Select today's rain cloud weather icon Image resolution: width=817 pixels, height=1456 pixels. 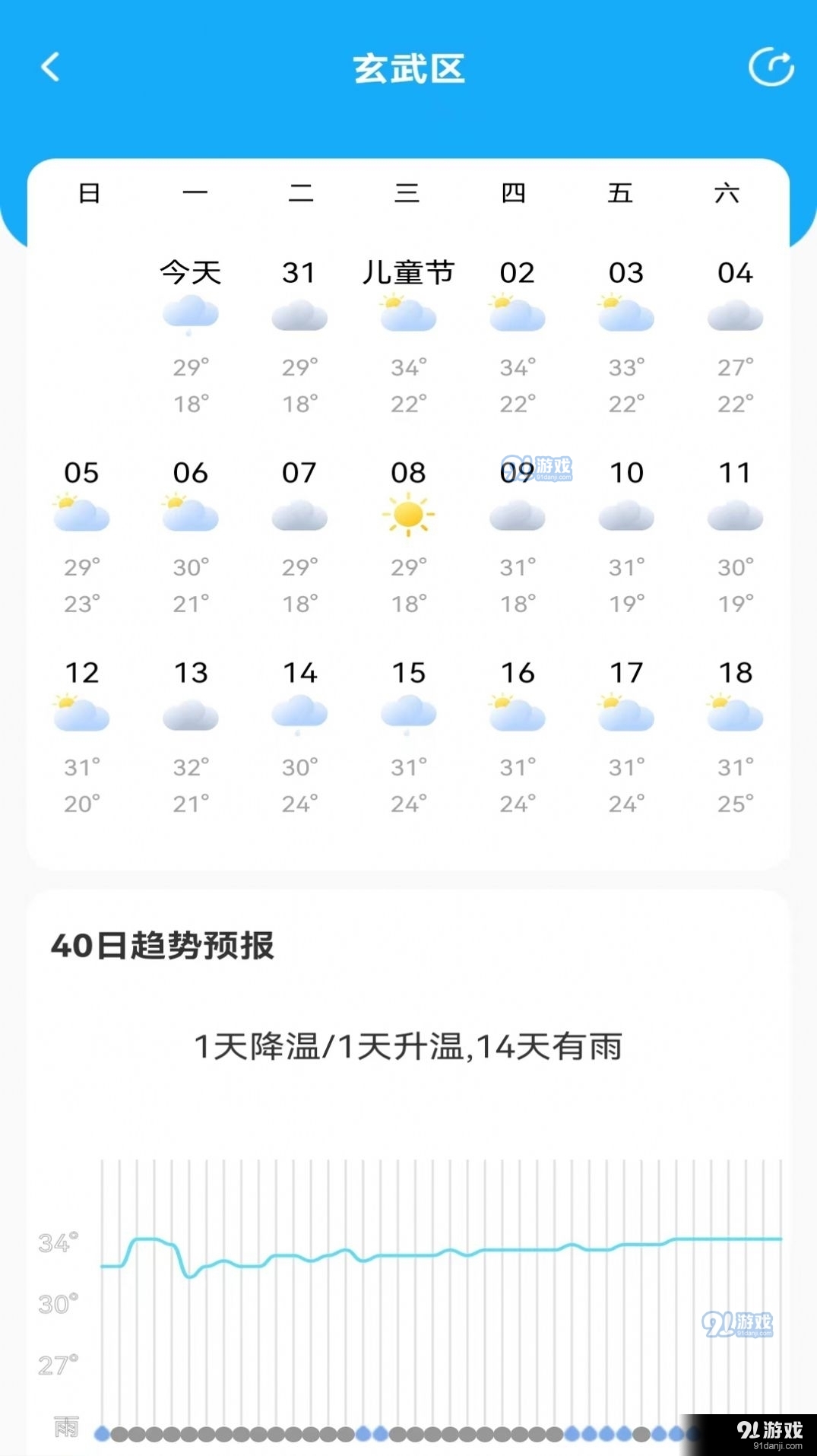point(190,314)
